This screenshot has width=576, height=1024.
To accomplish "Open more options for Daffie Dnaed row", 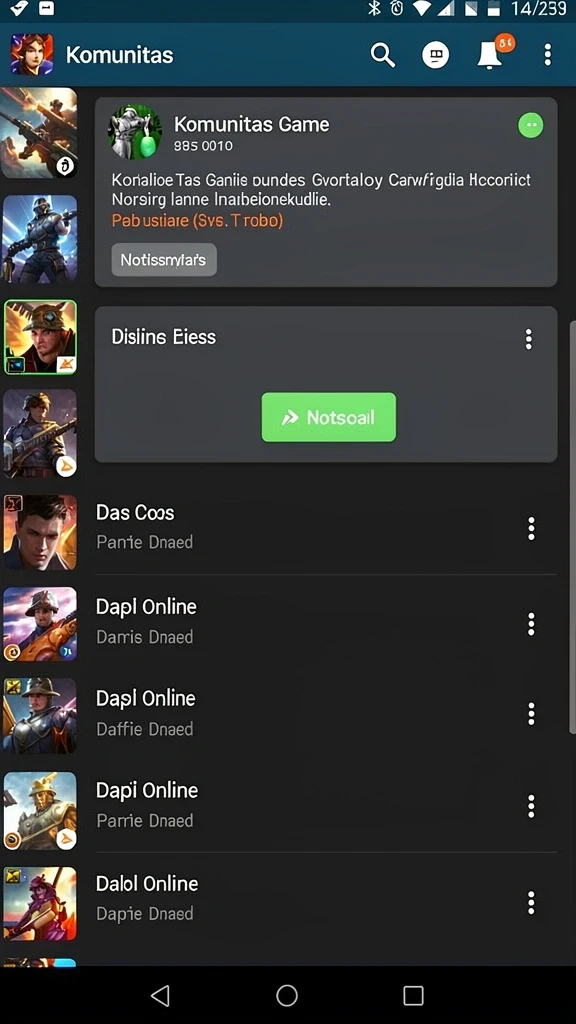I will tap(531, 714).
